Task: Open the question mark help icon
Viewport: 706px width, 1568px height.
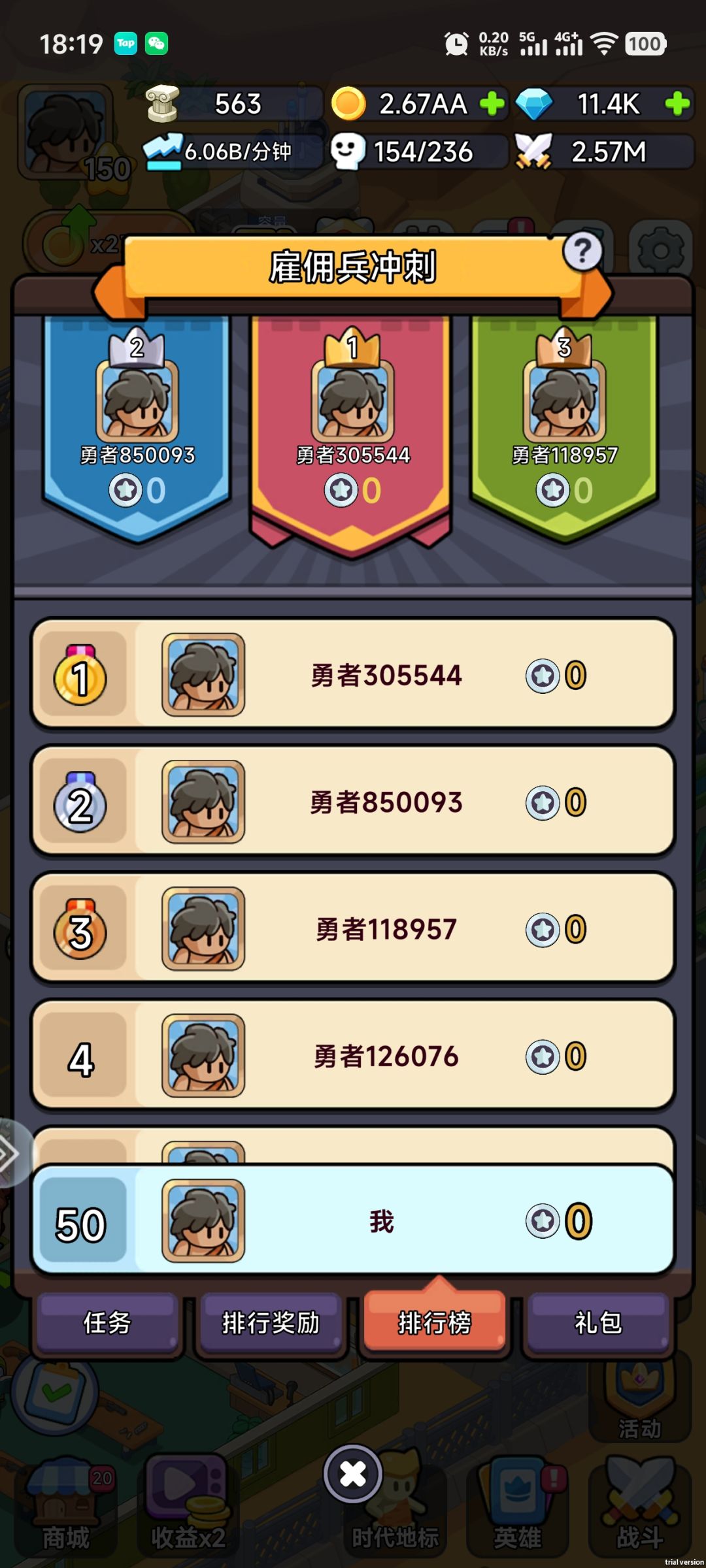Action: (582, 251)
